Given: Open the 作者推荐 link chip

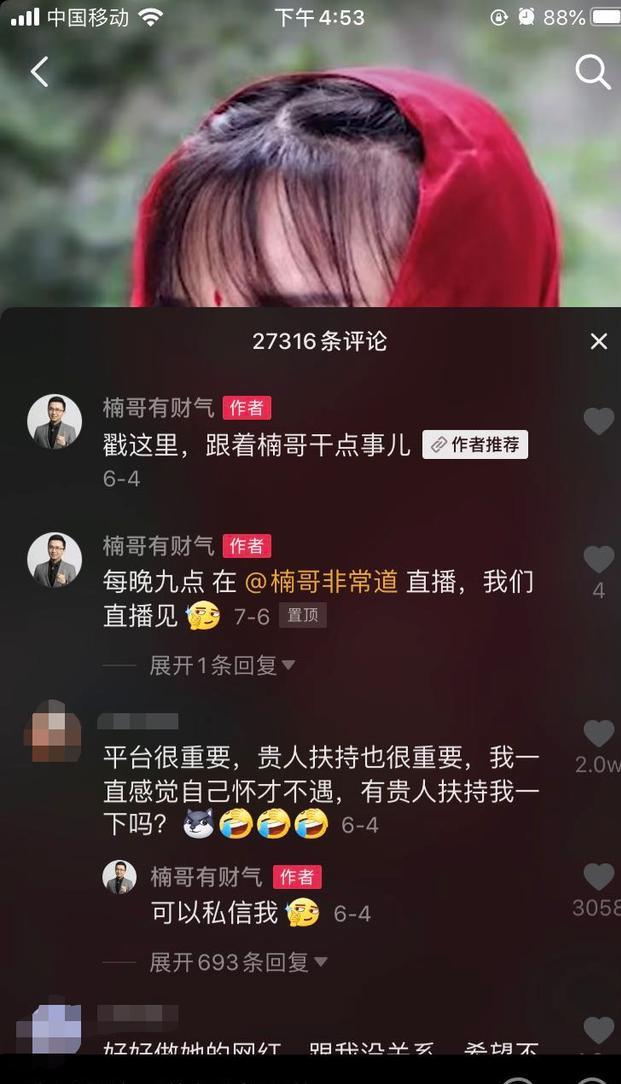Looking at the screenshot, I should click(475, 445).
